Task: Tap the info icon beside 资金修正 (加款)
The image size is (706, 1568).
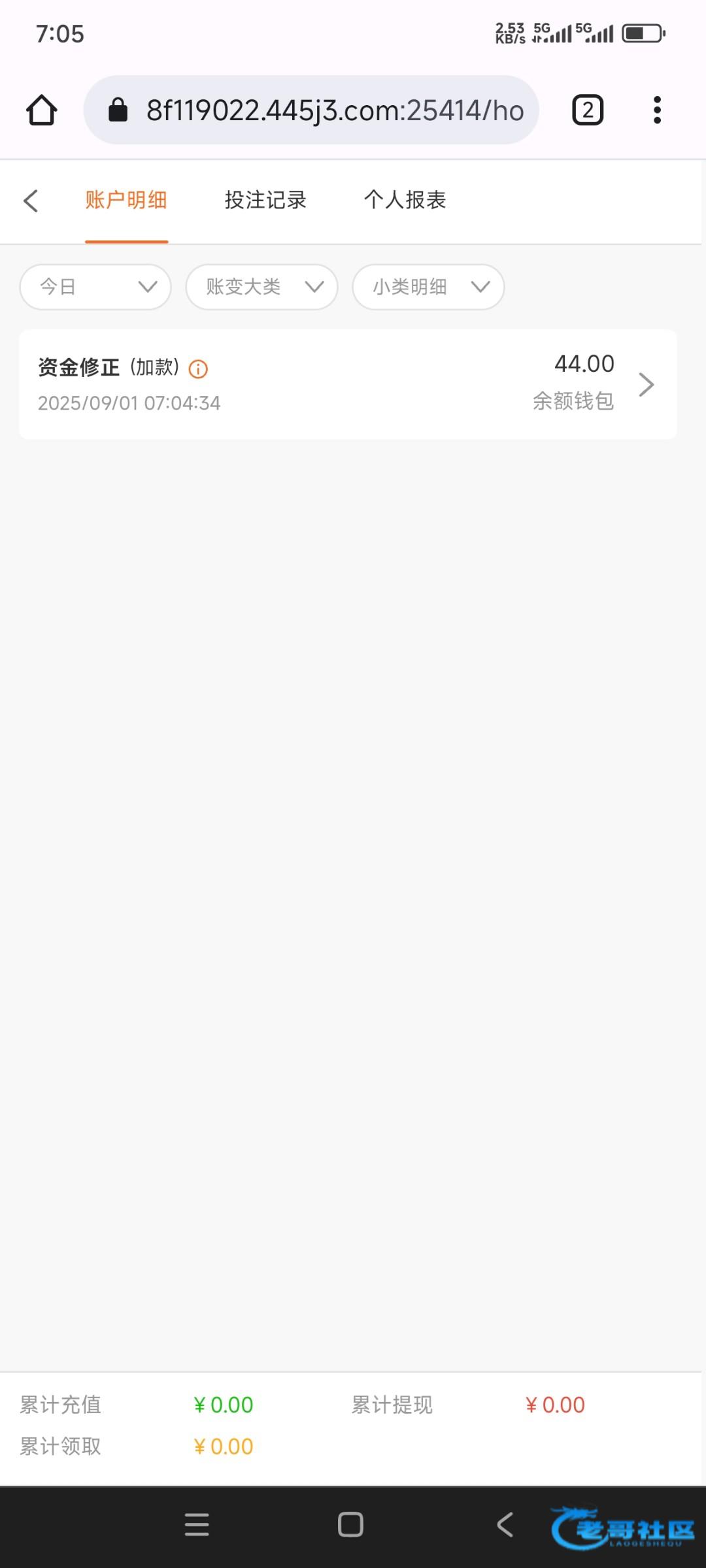Action: coord(198,370)
